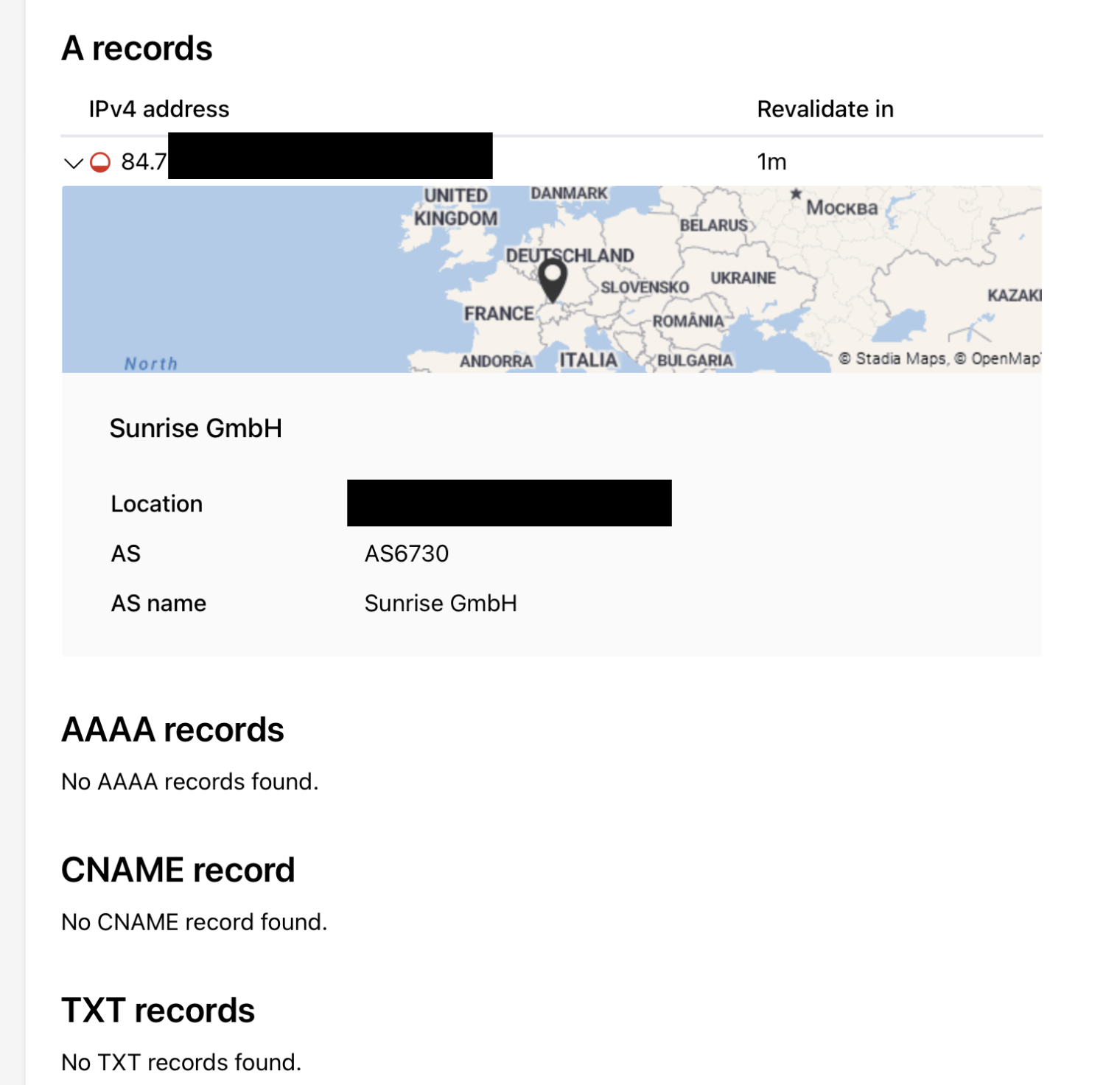1120x1085 pixels.
Task: Collapse the 84.7 IPv4 address details
Action: (x=73, y=163)
